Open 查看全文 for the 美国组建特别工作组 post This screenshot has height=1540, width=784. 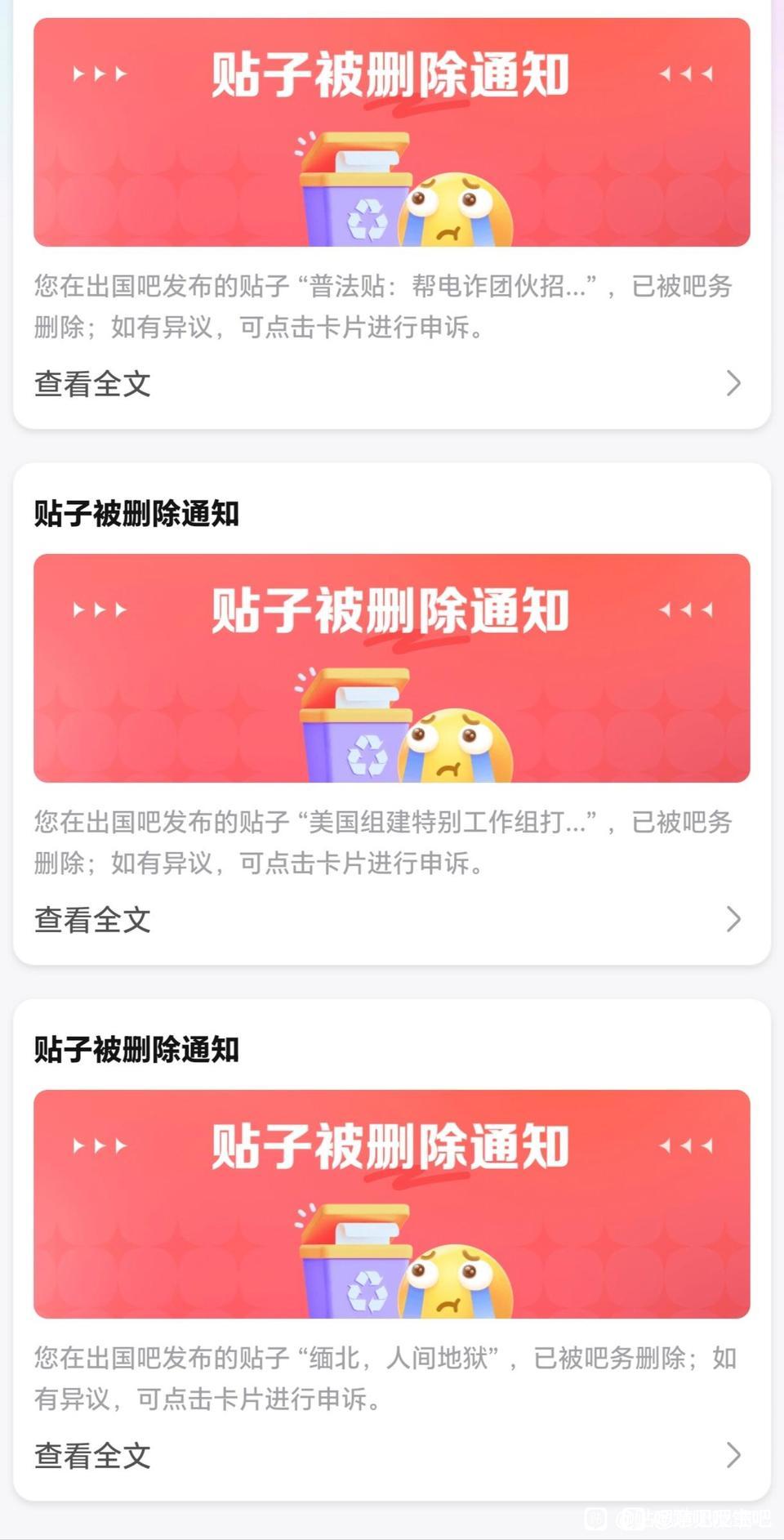click(93, 920)
